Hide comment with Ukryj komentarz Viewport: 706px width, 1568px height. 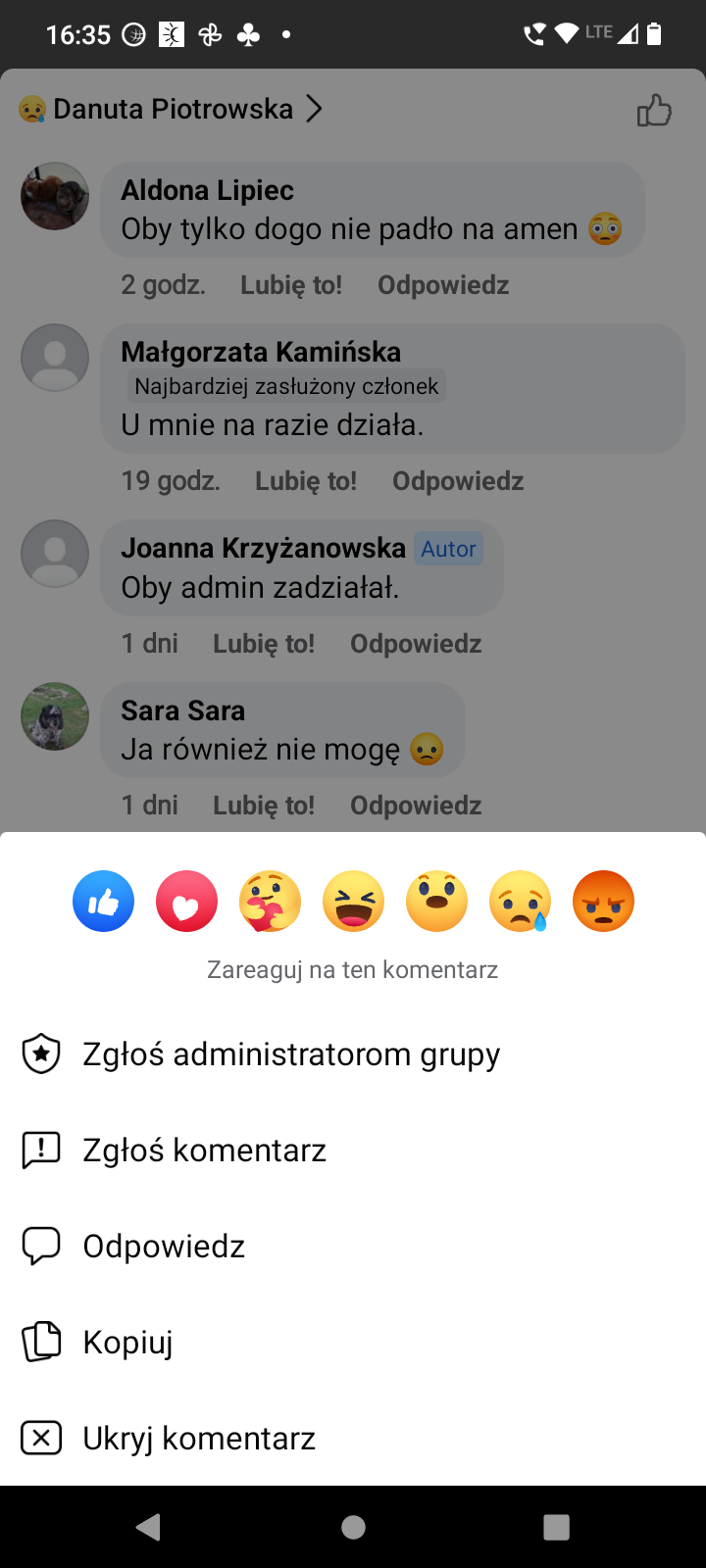coord(353,1439)
